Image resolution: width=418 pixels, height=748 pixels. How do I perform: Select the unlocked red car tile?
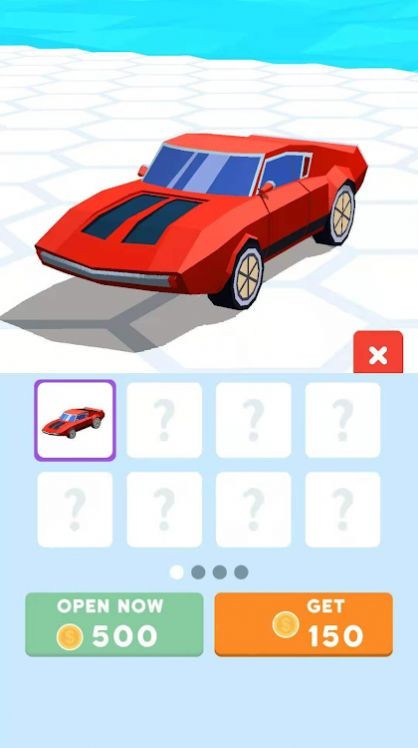click(75, 420)
